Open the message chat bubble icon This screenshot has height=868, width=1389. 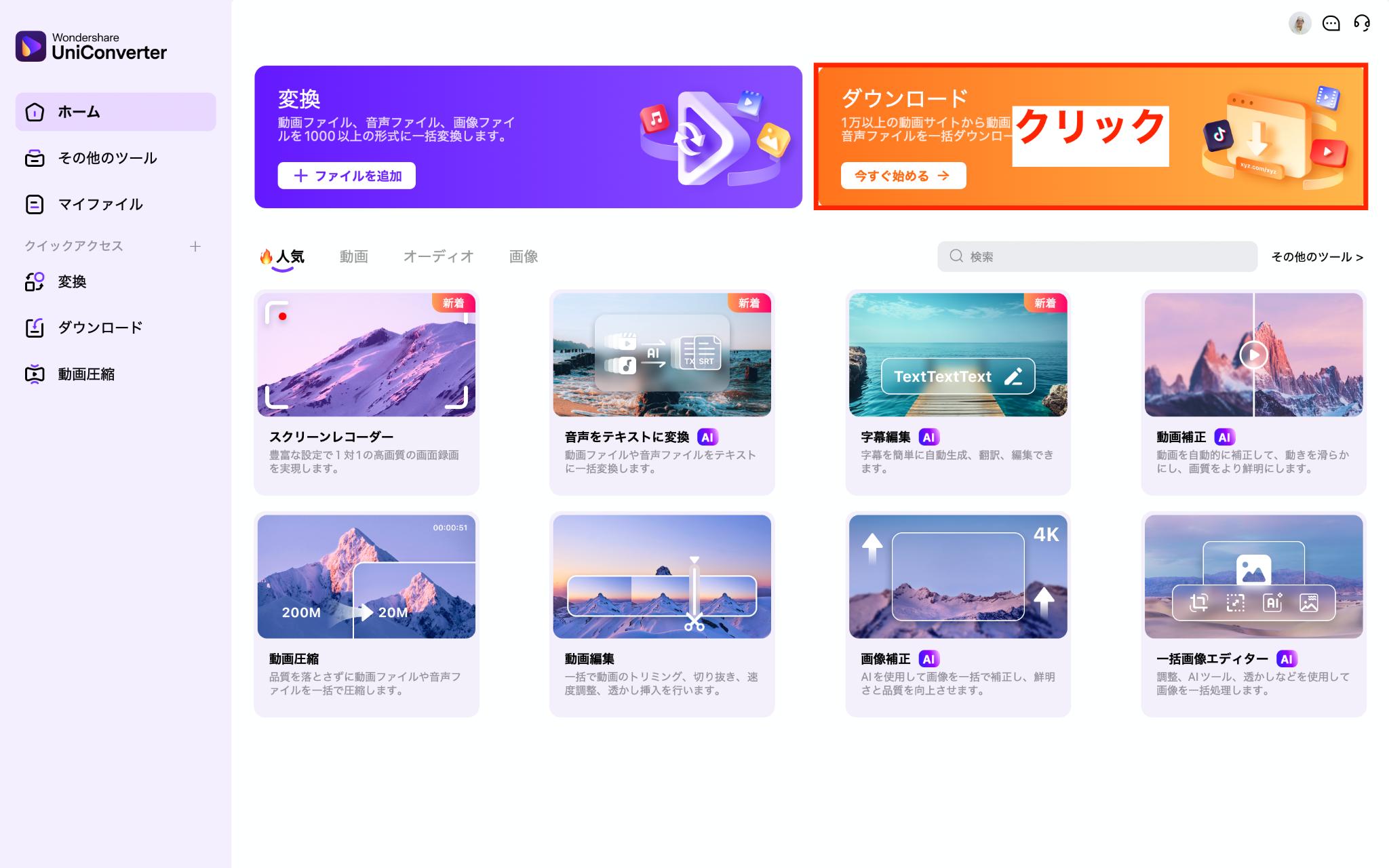[1331, 24]
